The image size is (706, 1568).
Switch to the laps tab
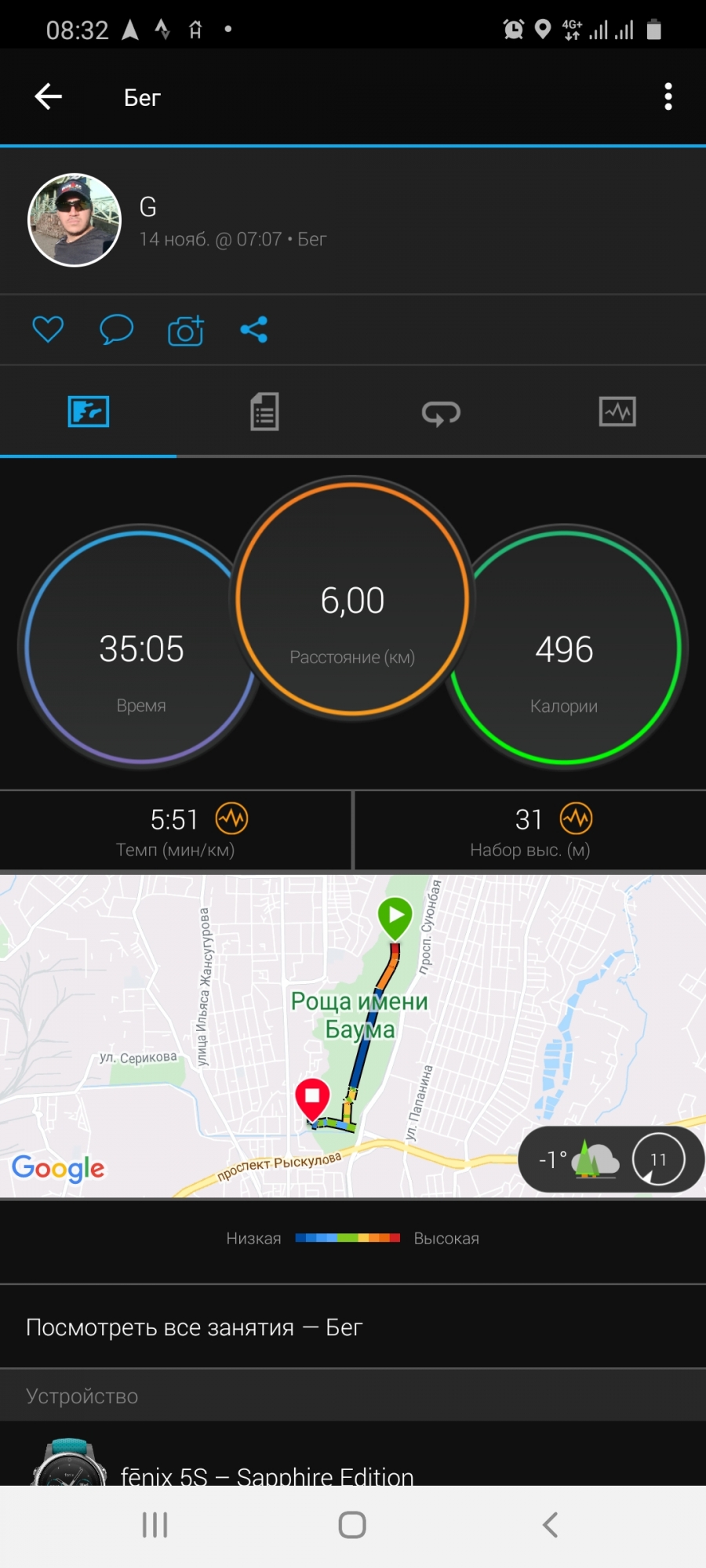coord(441,412)
